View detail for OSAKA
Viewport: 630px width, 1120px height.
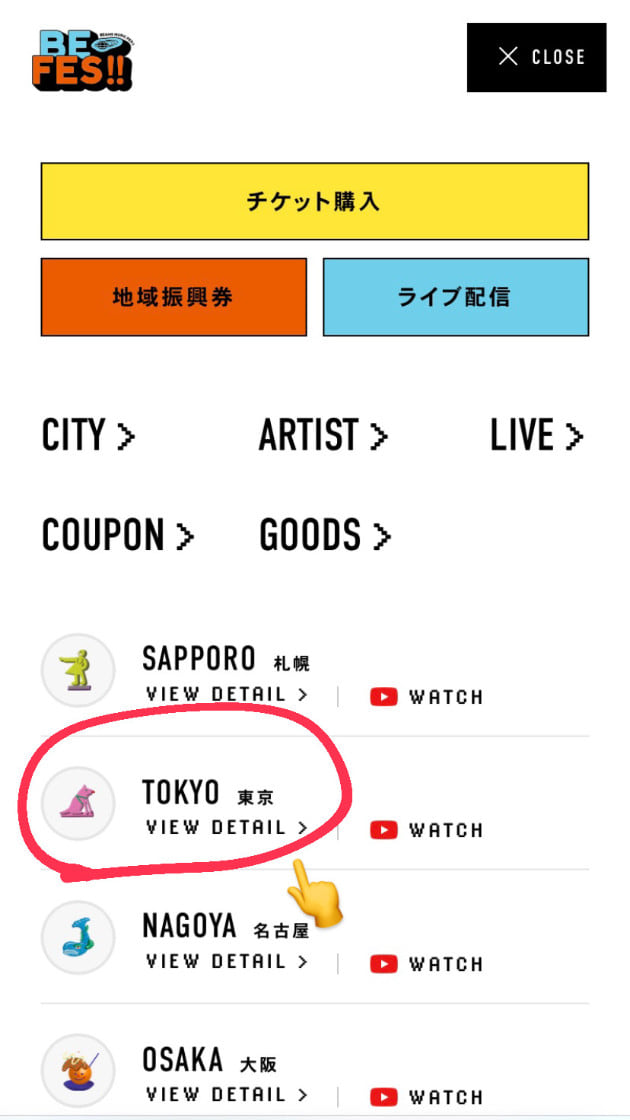(227, 1095)
